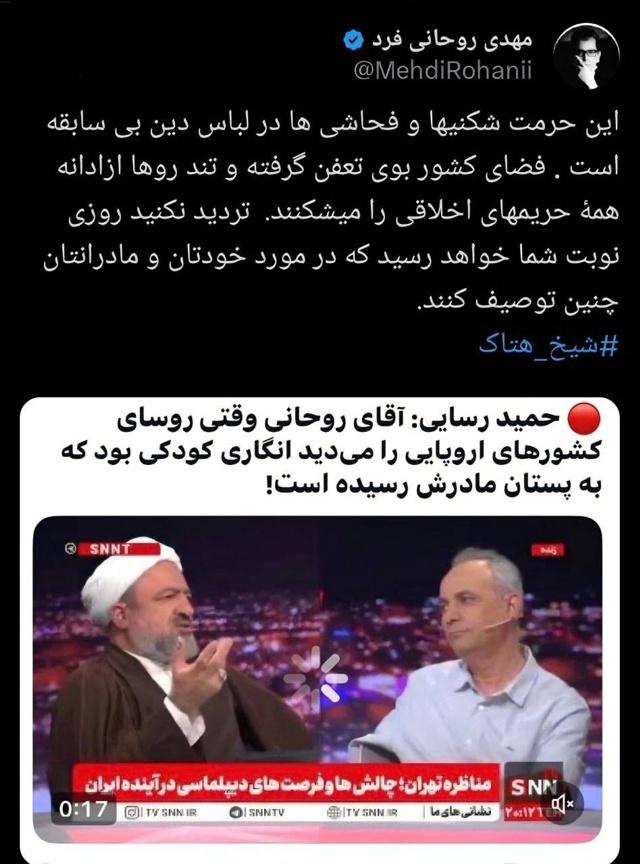This screenshot has height=864, width=640.
Task: Play the embedded SNN debate video
Action: click(320, 680)
